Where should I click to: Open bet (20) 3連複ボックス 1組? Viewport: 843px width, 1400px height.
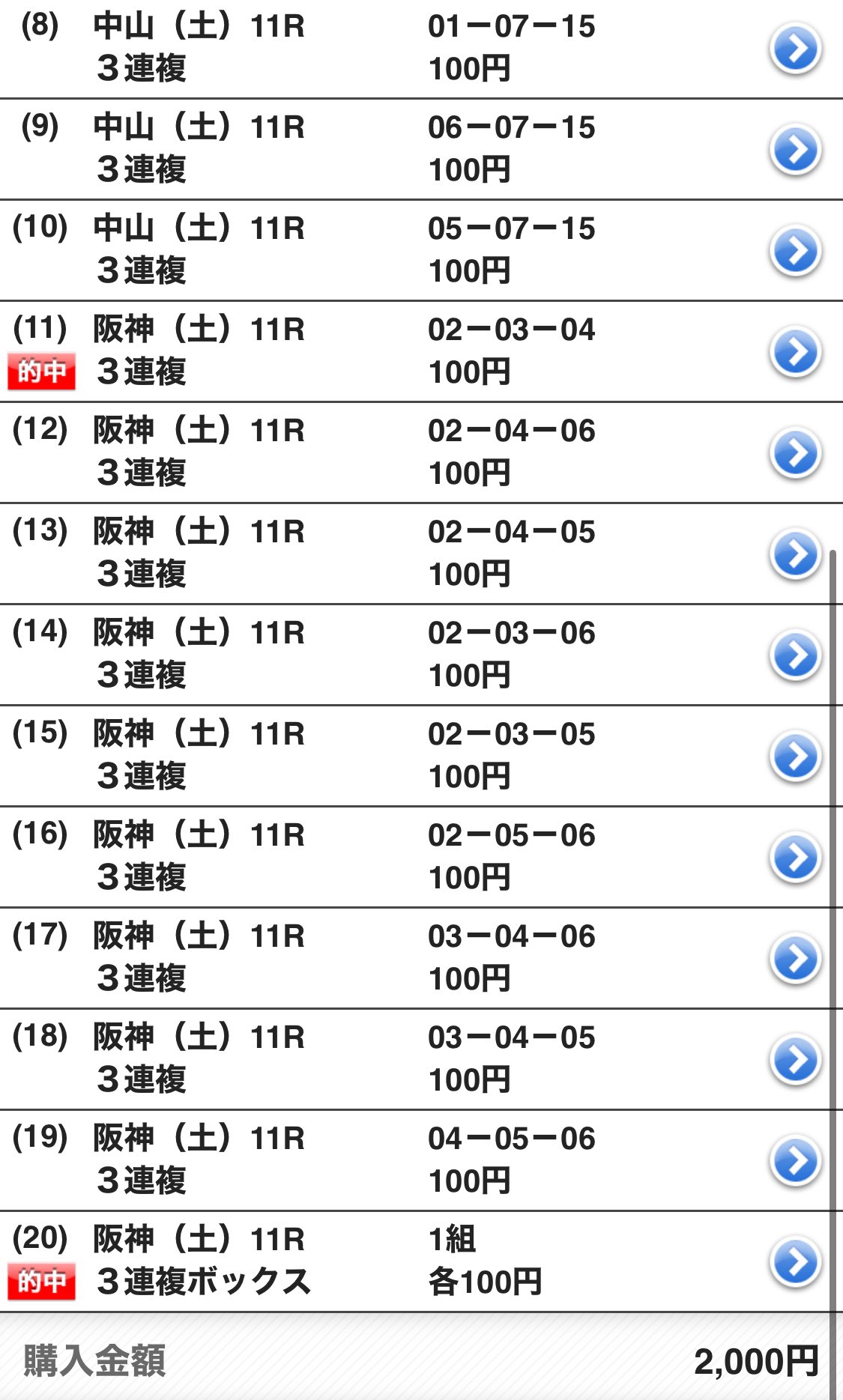[x=795, y=1262]
